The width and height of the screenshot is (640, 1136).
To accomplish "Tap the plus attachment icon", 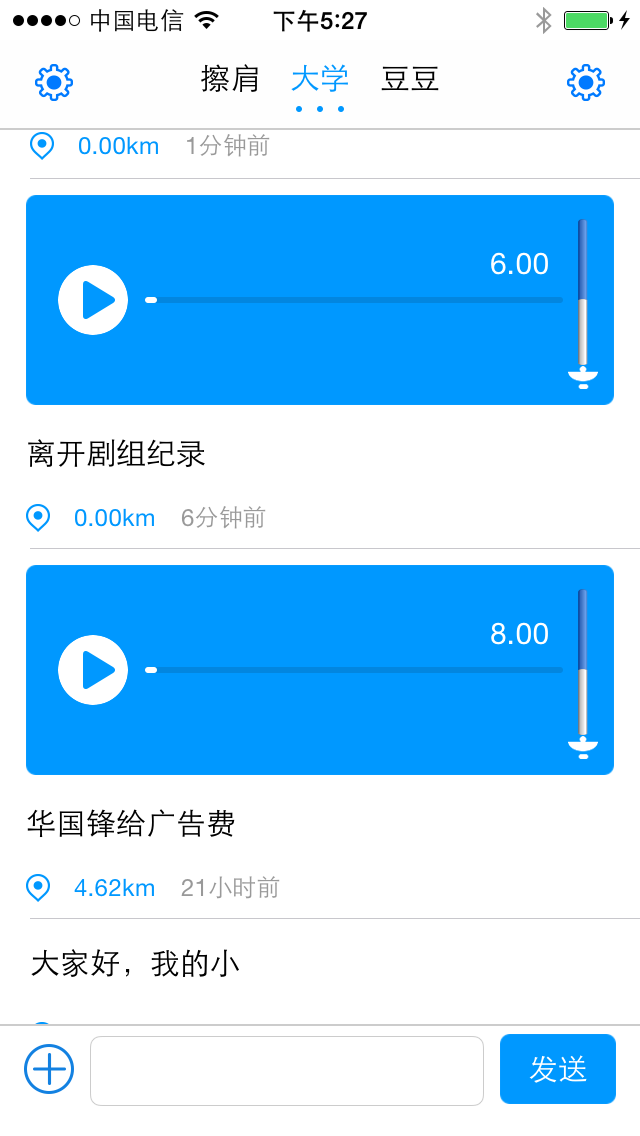I will click(49, 1069).
